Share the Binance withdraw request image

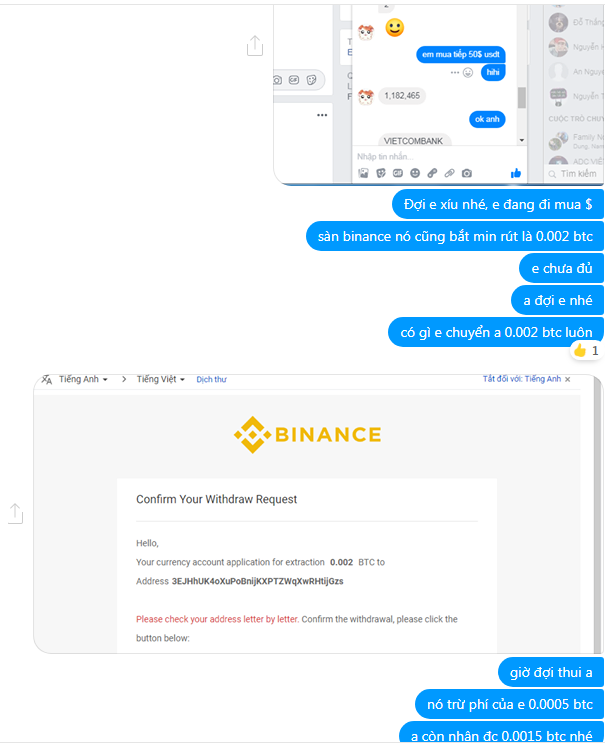(15, 513)
